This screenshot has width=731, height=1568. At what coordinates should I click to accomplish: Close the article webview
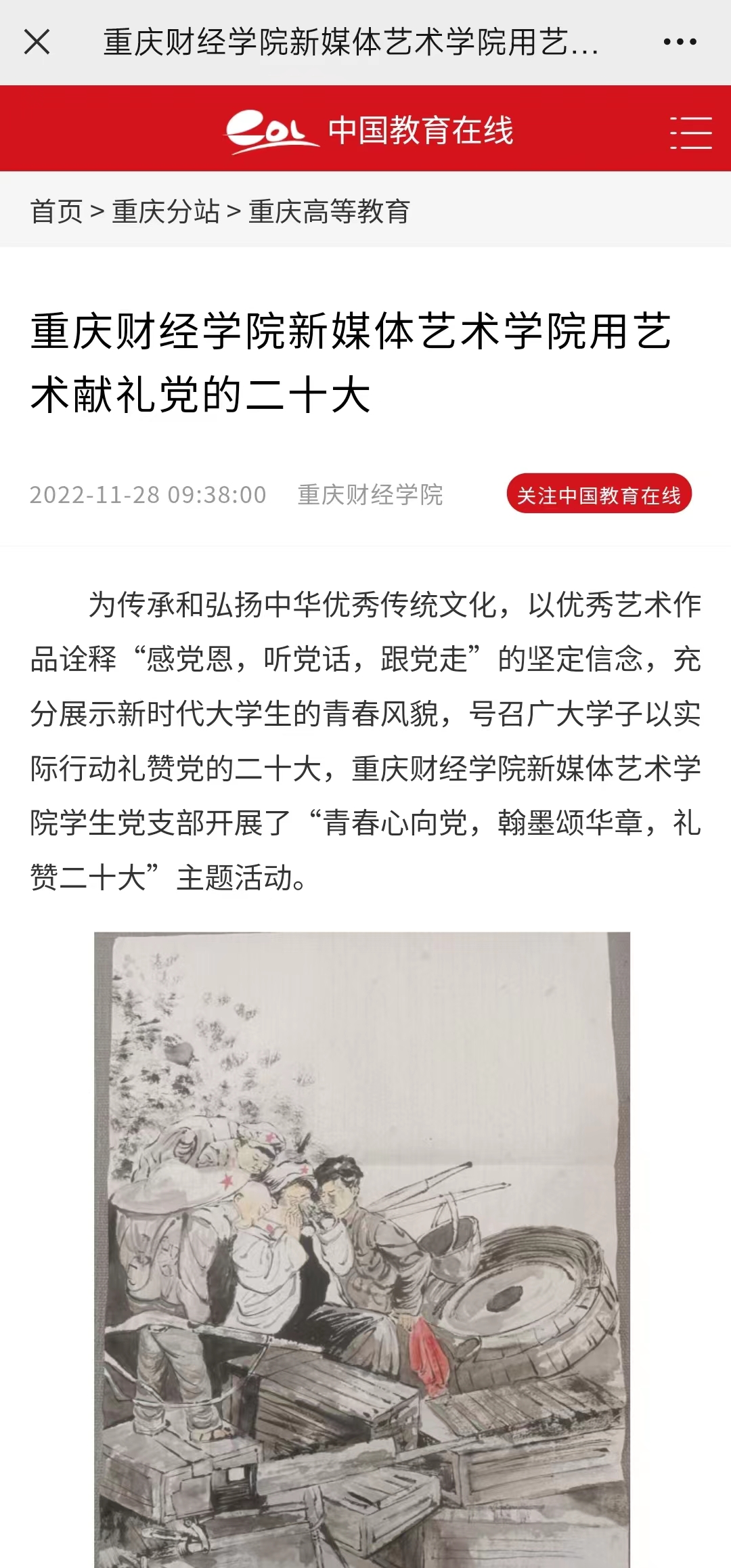point(37,42)
